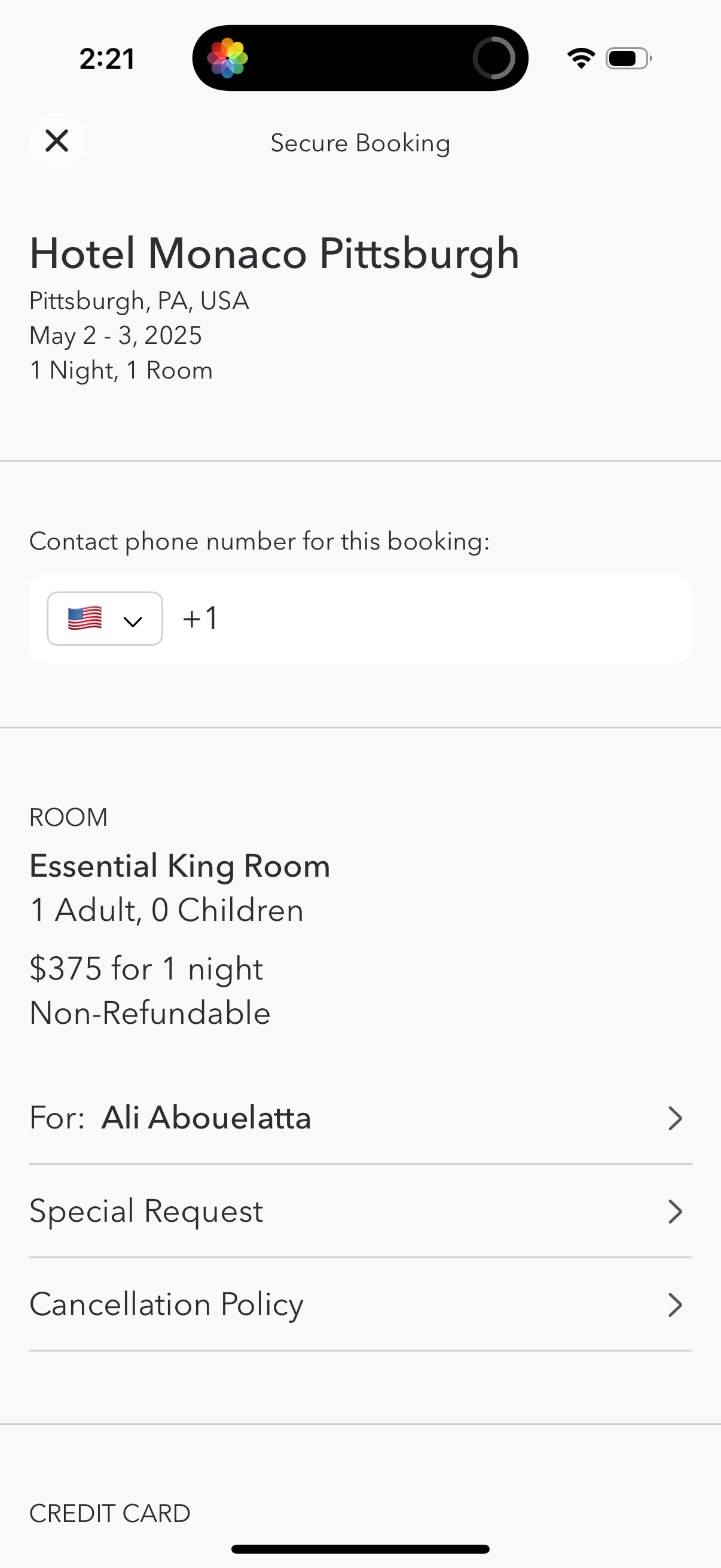The width and height of the screenshot is (721, 1568).
Task: Tap the 2:21 clock in status bar
Action: pyautogui.click(x=107, y=58)
